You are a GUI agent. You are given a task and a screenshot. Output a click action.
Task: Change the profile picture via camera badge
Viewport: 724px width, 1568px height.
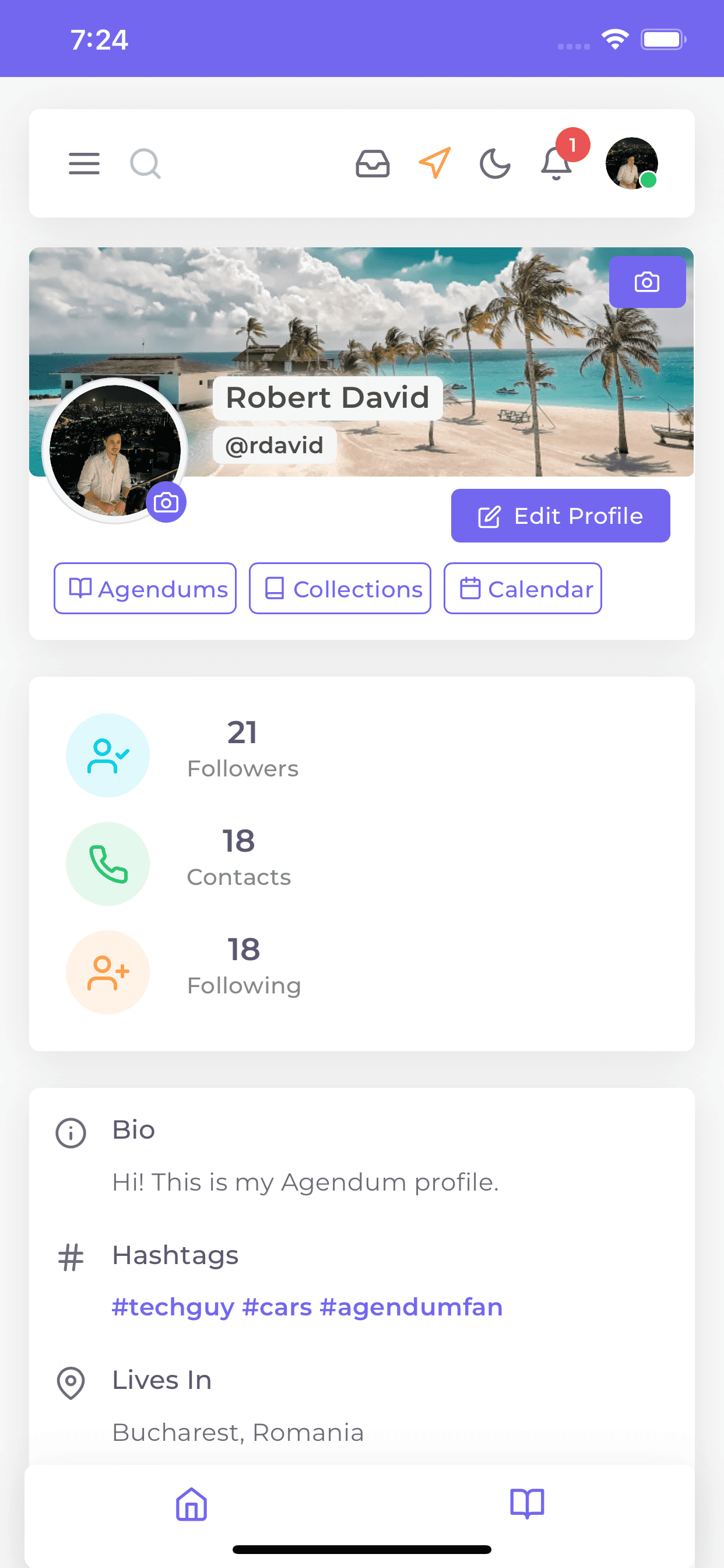click(166, 502)
